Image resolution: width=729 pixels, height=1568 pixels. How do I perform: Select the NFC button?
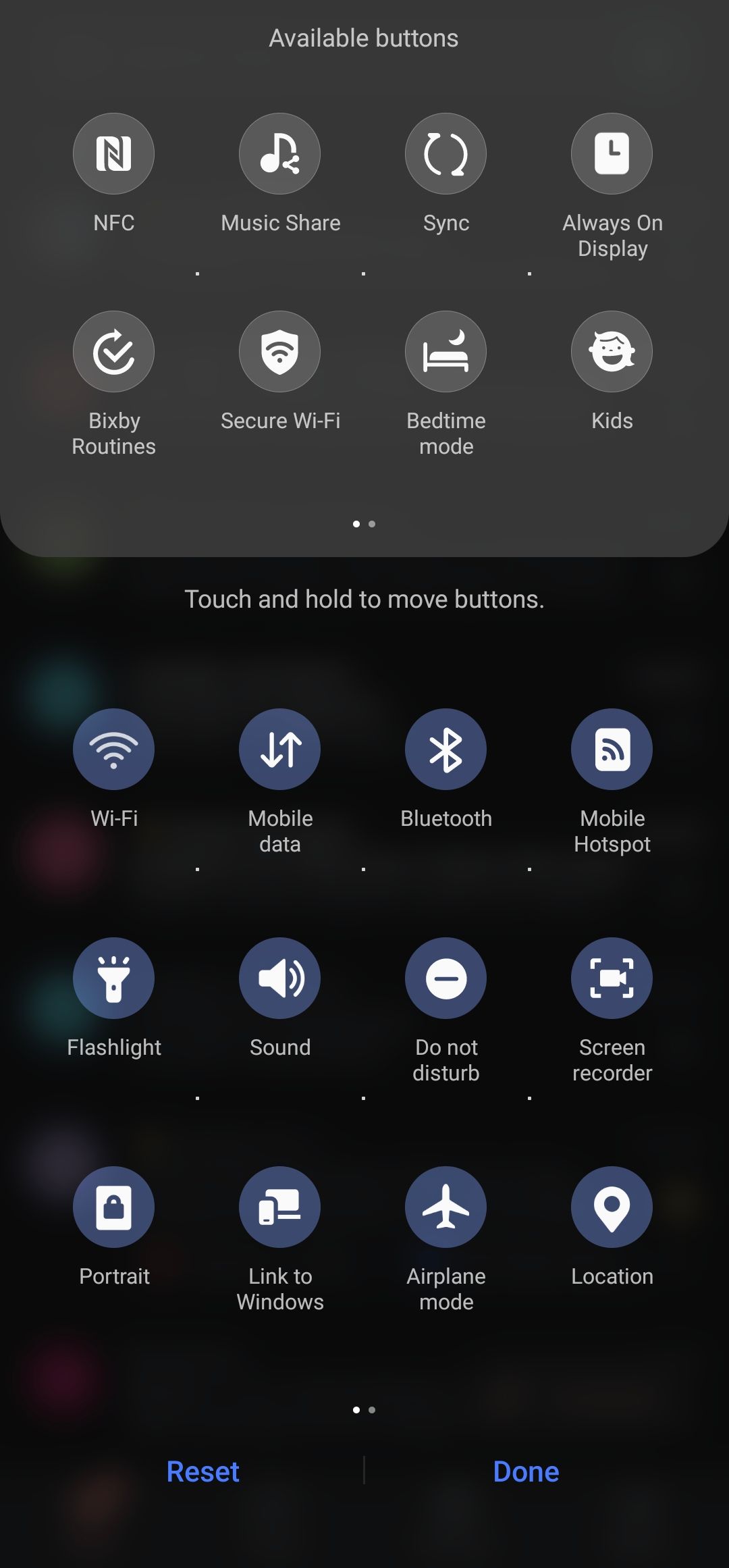pos(113,154)
